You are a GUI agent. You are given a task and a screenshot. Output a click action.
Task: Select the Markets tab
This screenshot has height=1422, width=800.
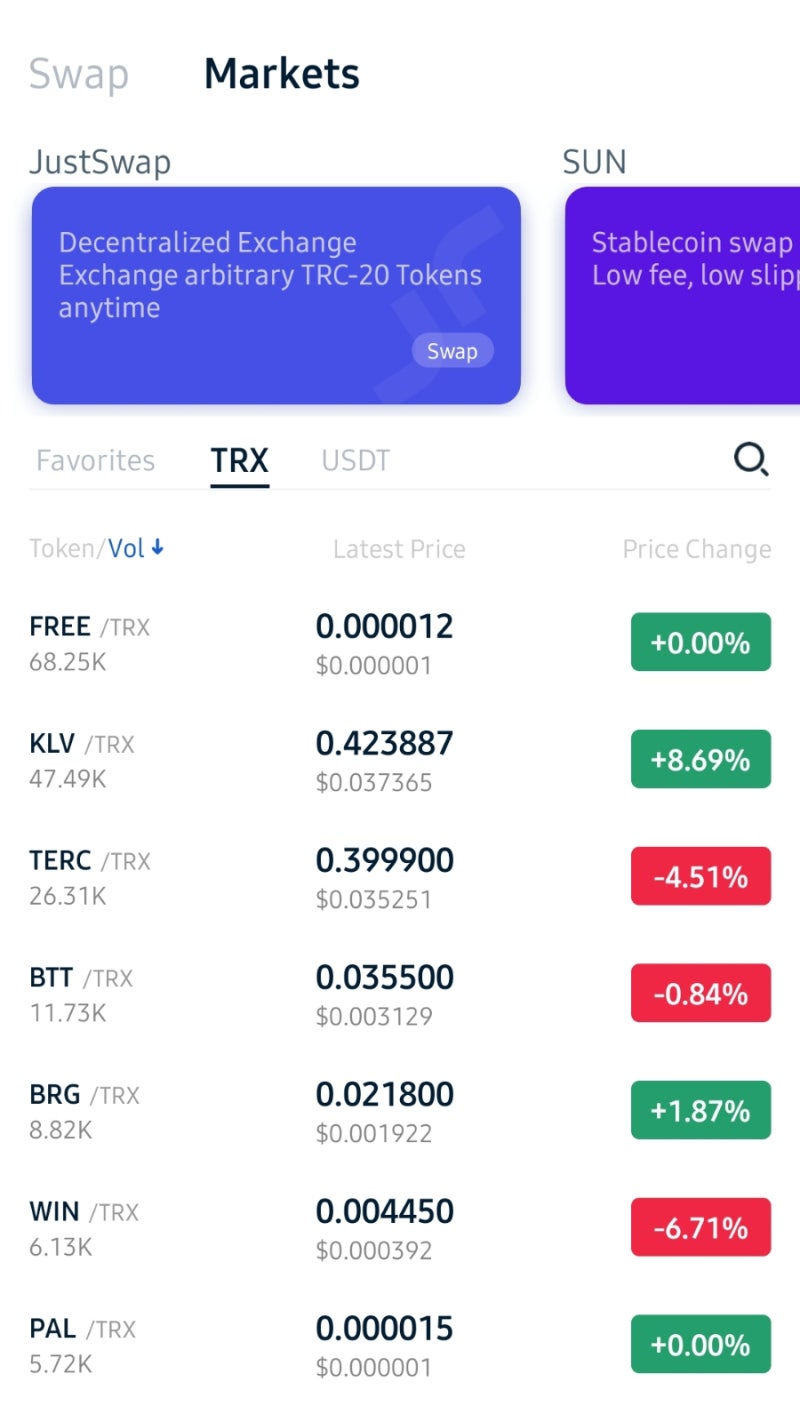(280, 73)
